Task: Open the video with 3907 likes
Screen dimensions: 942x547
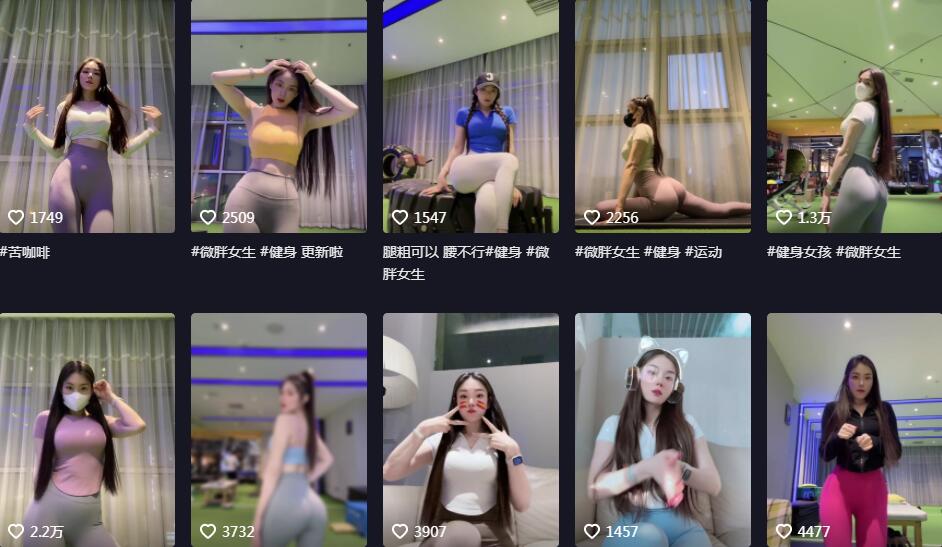Action: coord(471,430)
